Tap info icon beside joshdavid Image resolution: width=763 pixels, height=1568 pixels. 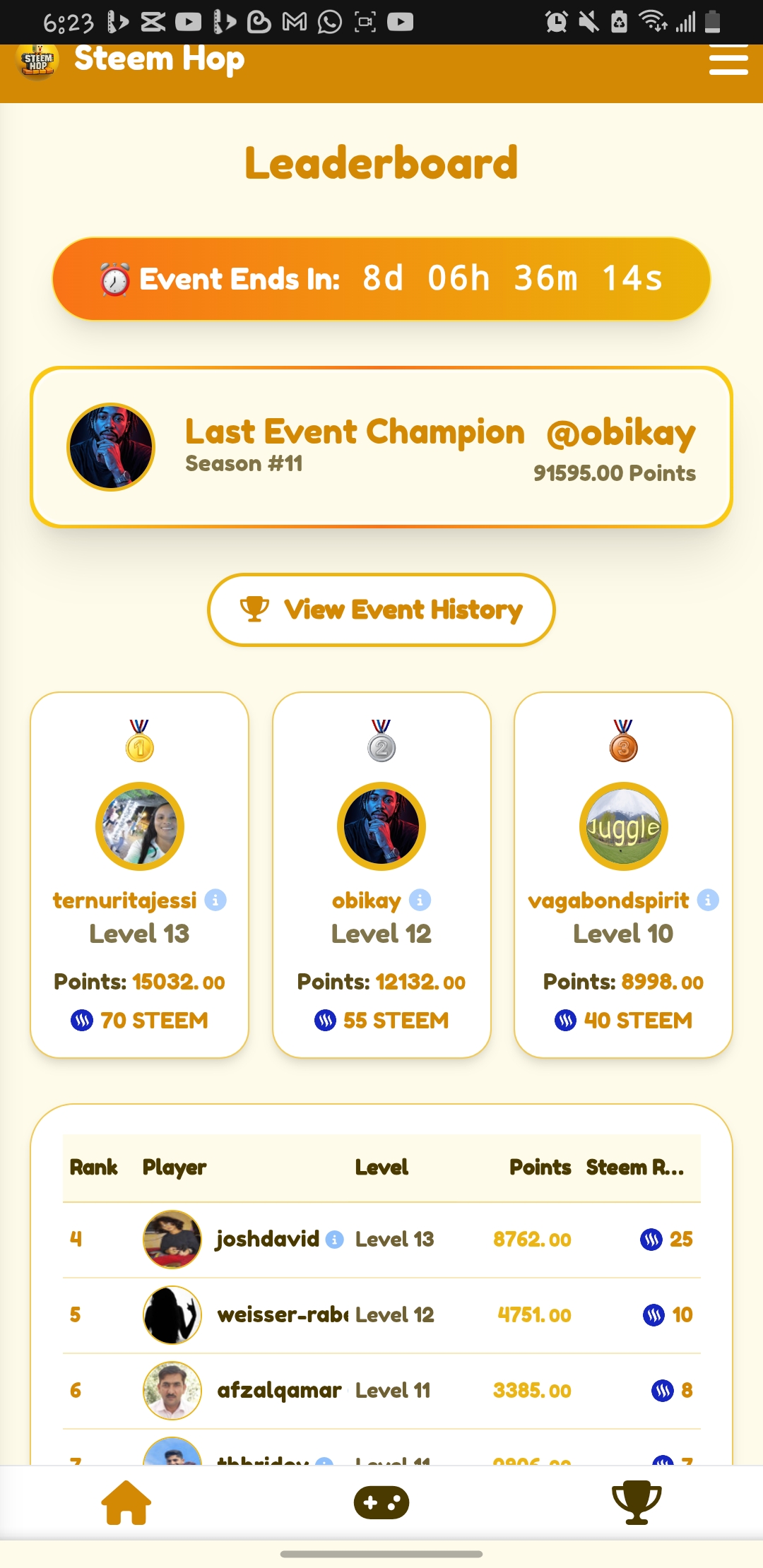pos(335,1240)
